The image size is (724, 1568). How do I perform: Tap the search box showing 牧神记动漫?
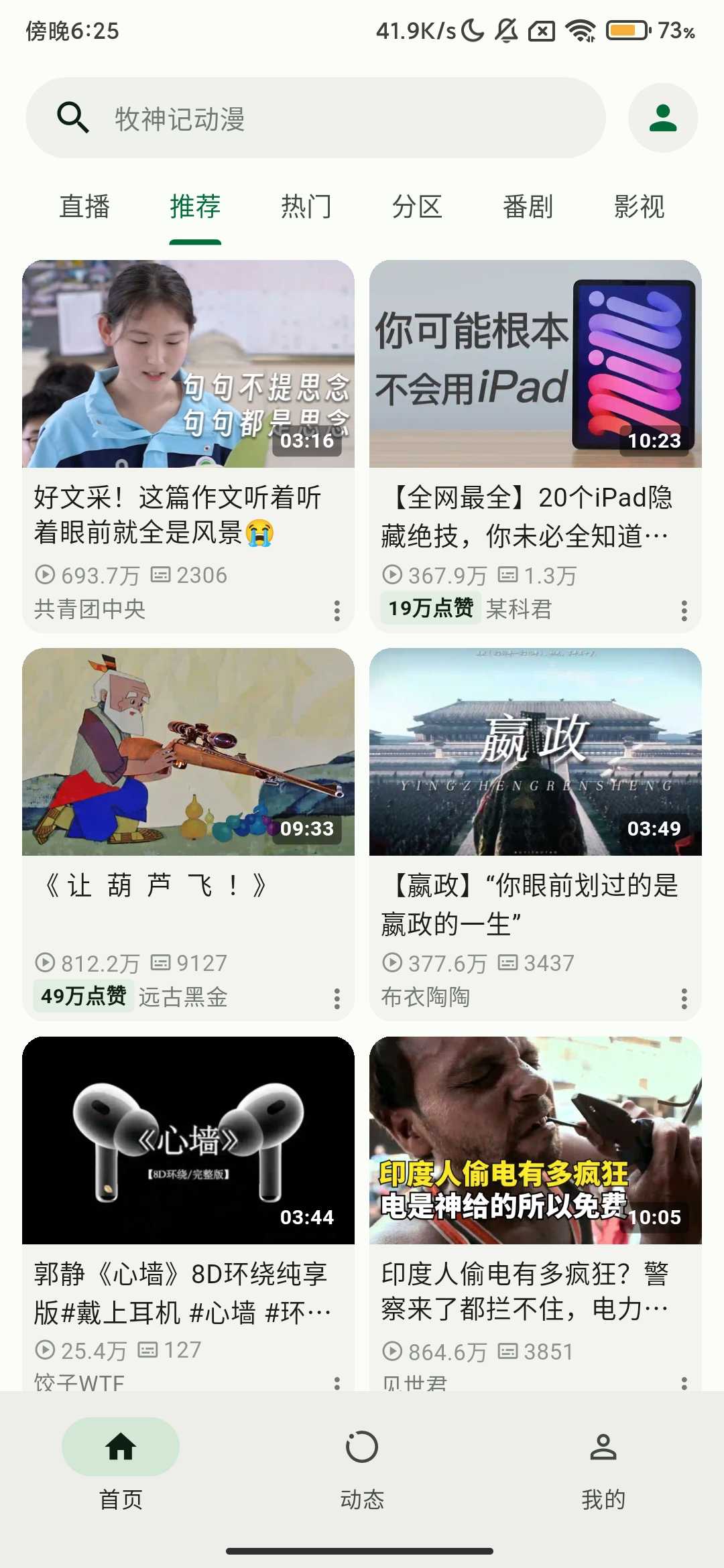315,118
